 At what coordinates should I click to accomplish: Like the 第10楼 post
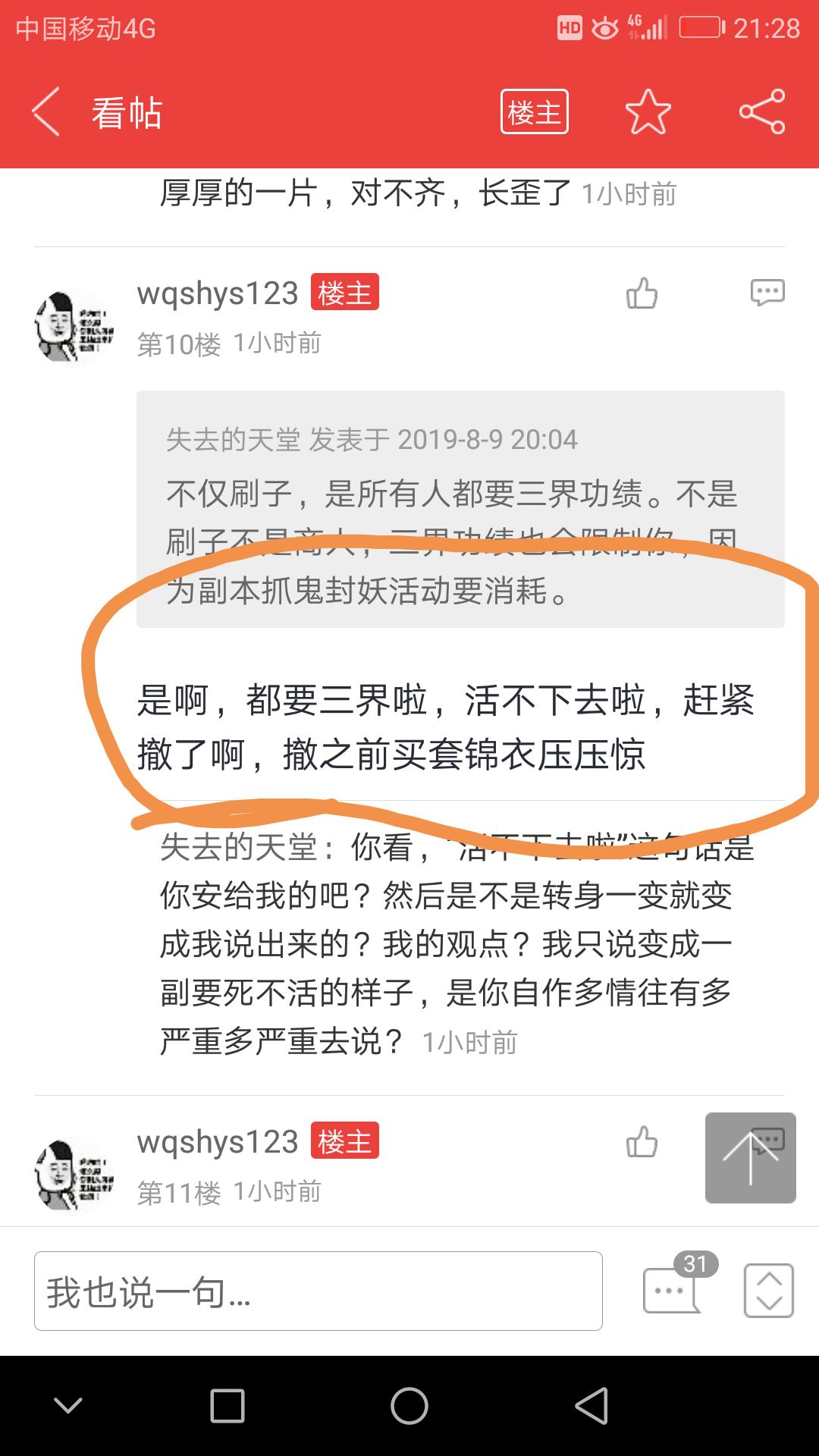[x=642, y=293]
